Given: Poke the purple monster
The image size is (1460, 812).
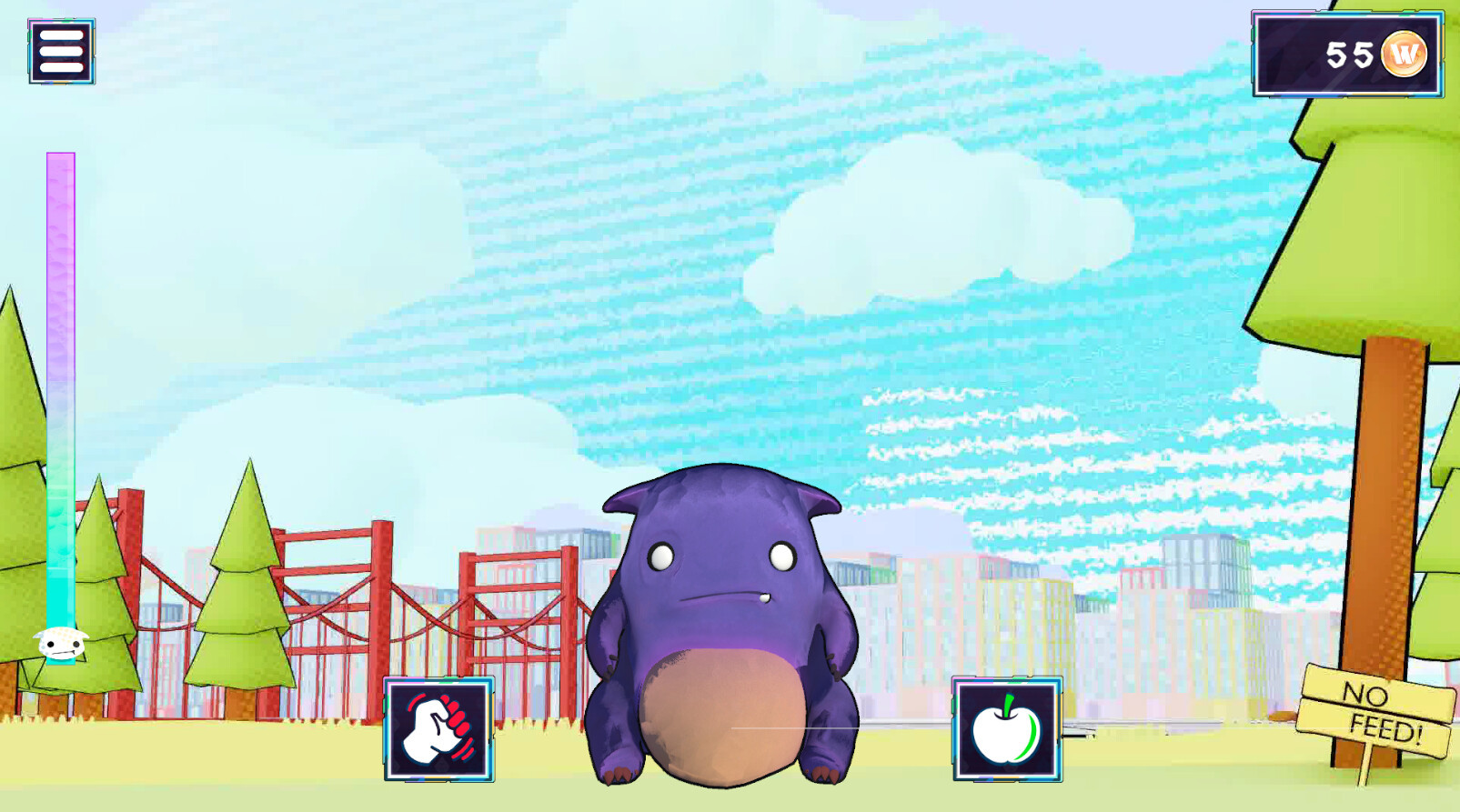Looking at the screenshot, I should pyautogui.click(x=721, y=618).
